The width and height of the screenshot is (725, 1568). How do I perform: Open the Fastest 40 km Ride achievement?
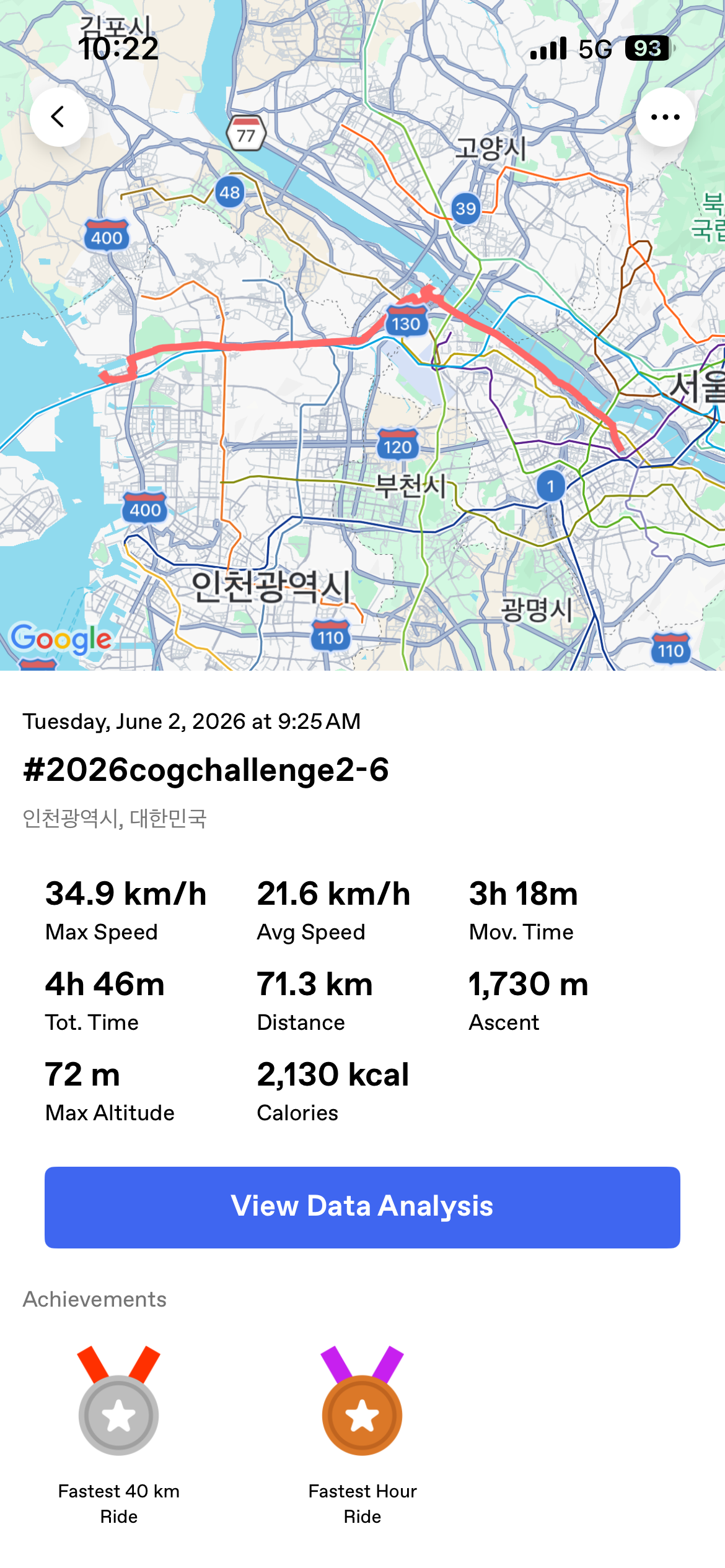tap(119, 1435)
